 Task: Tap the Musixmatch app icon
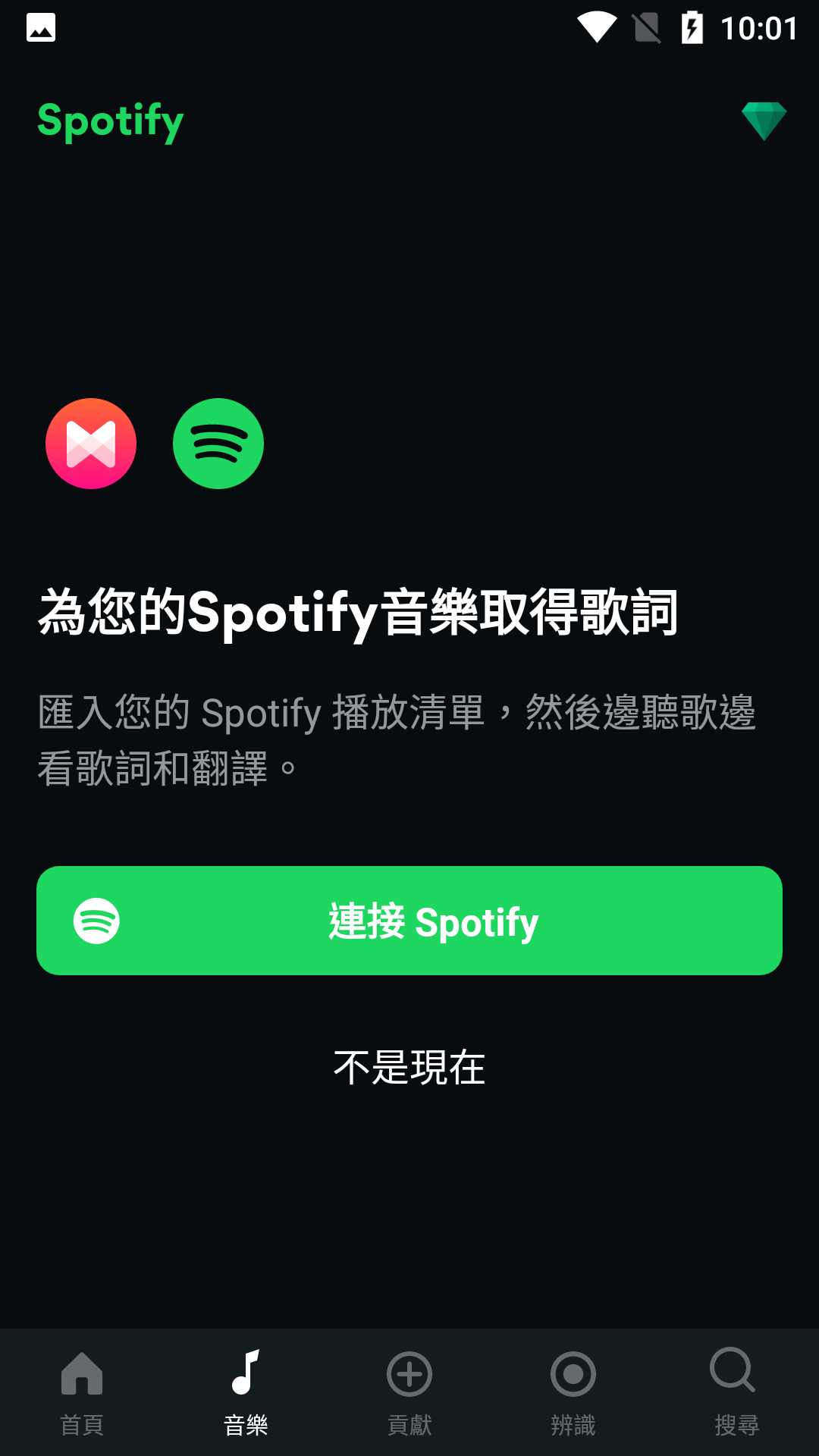click(x=90, y=443)
